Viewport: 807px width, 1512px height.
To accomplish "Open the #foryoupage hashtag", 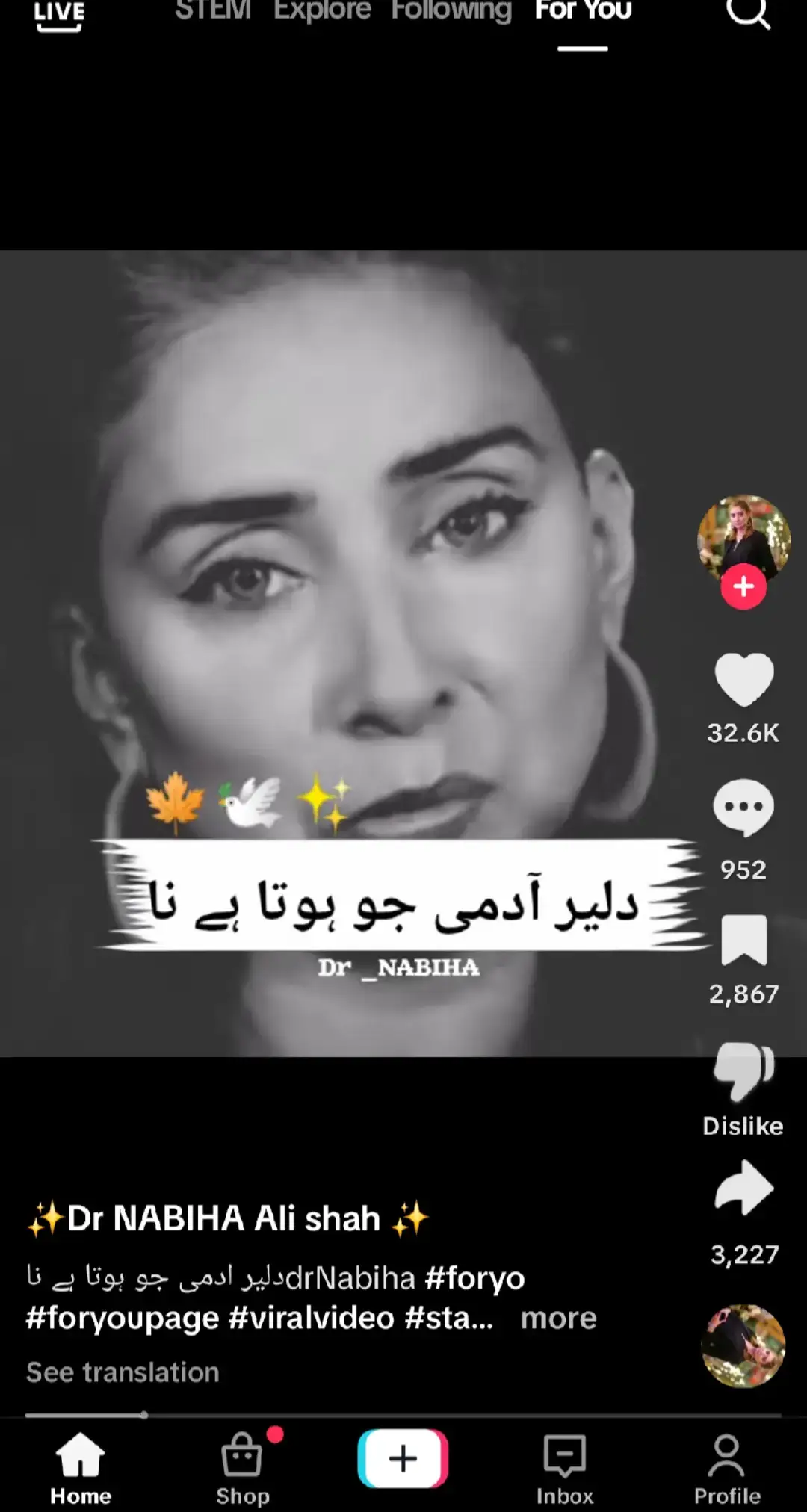I will 123,1319.
